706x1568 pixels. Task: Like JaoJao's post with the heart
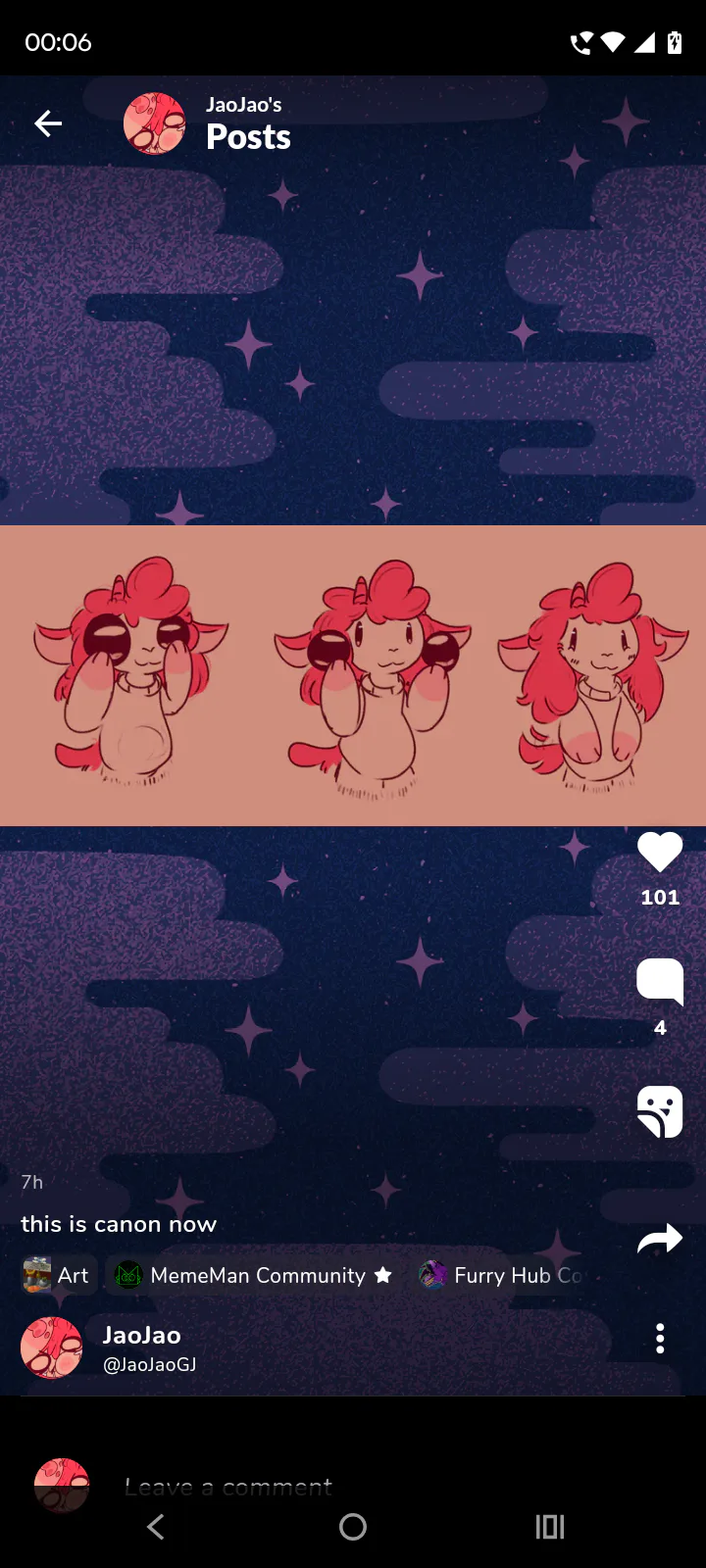tap(660, 852)
